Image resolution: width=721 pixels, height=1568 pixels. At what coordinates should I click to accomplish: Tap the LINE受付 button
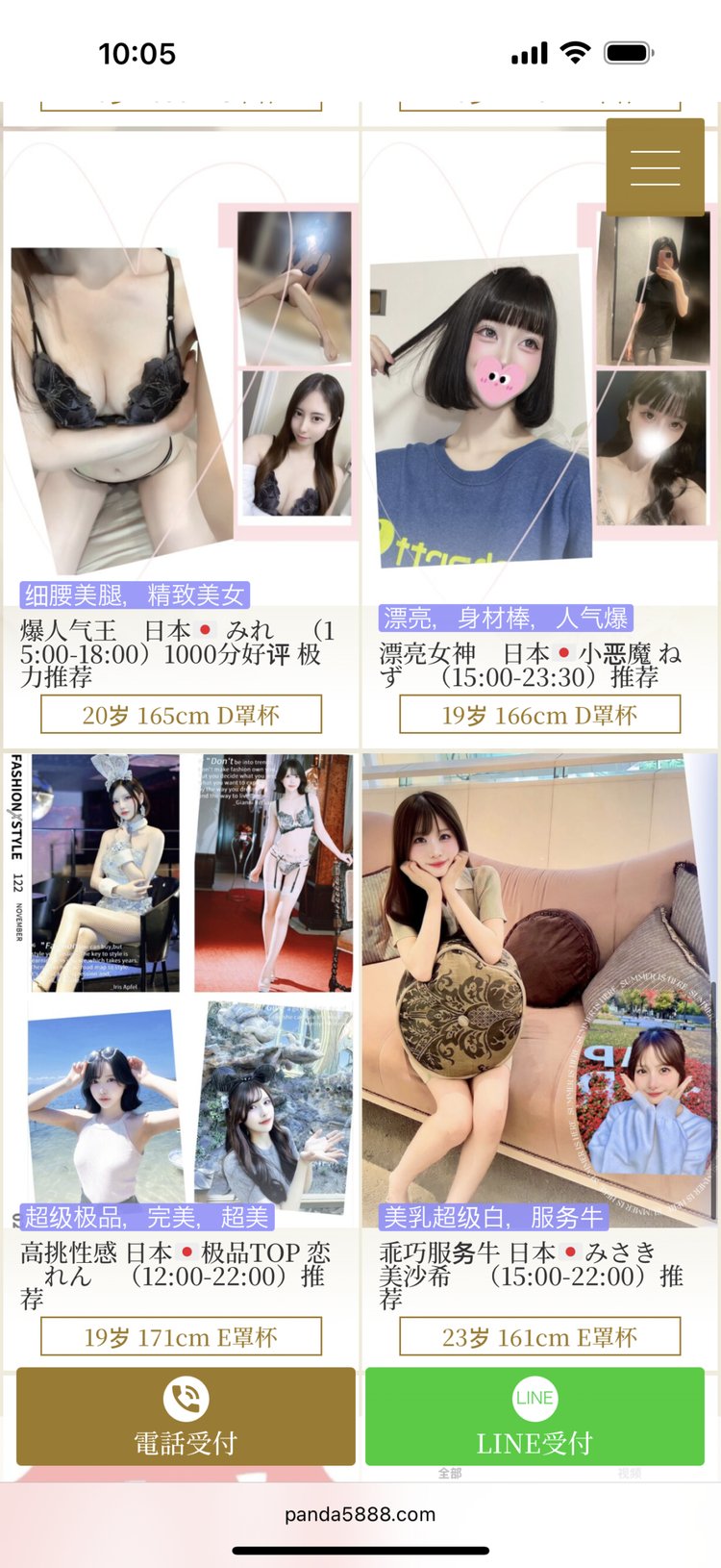point(535,1416)
